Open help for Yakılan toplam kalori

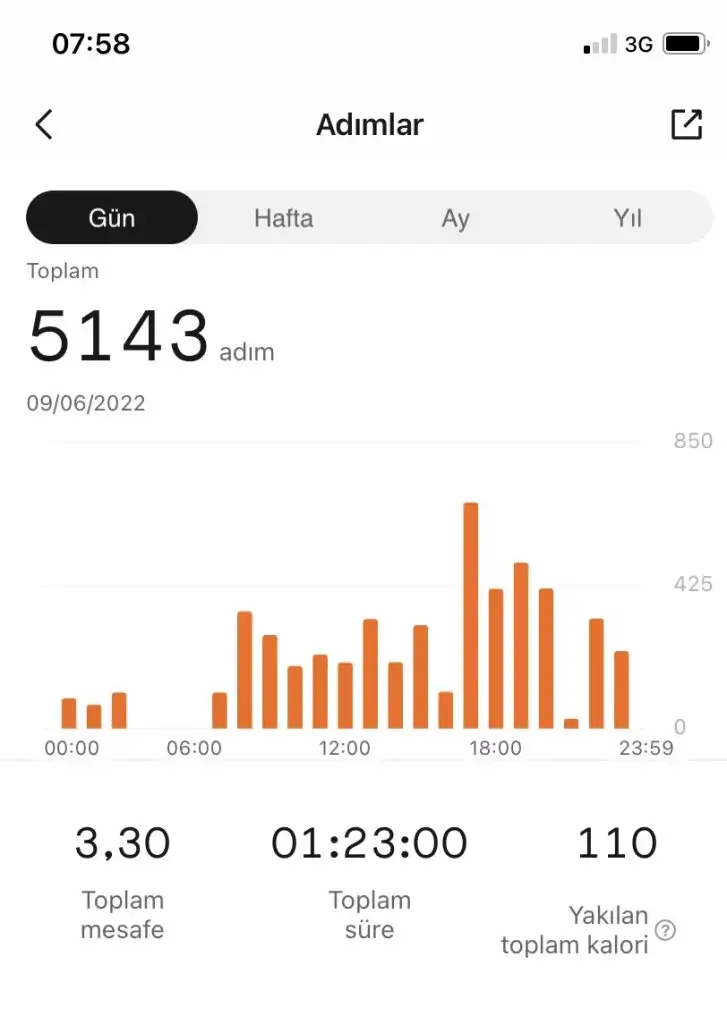666,931
